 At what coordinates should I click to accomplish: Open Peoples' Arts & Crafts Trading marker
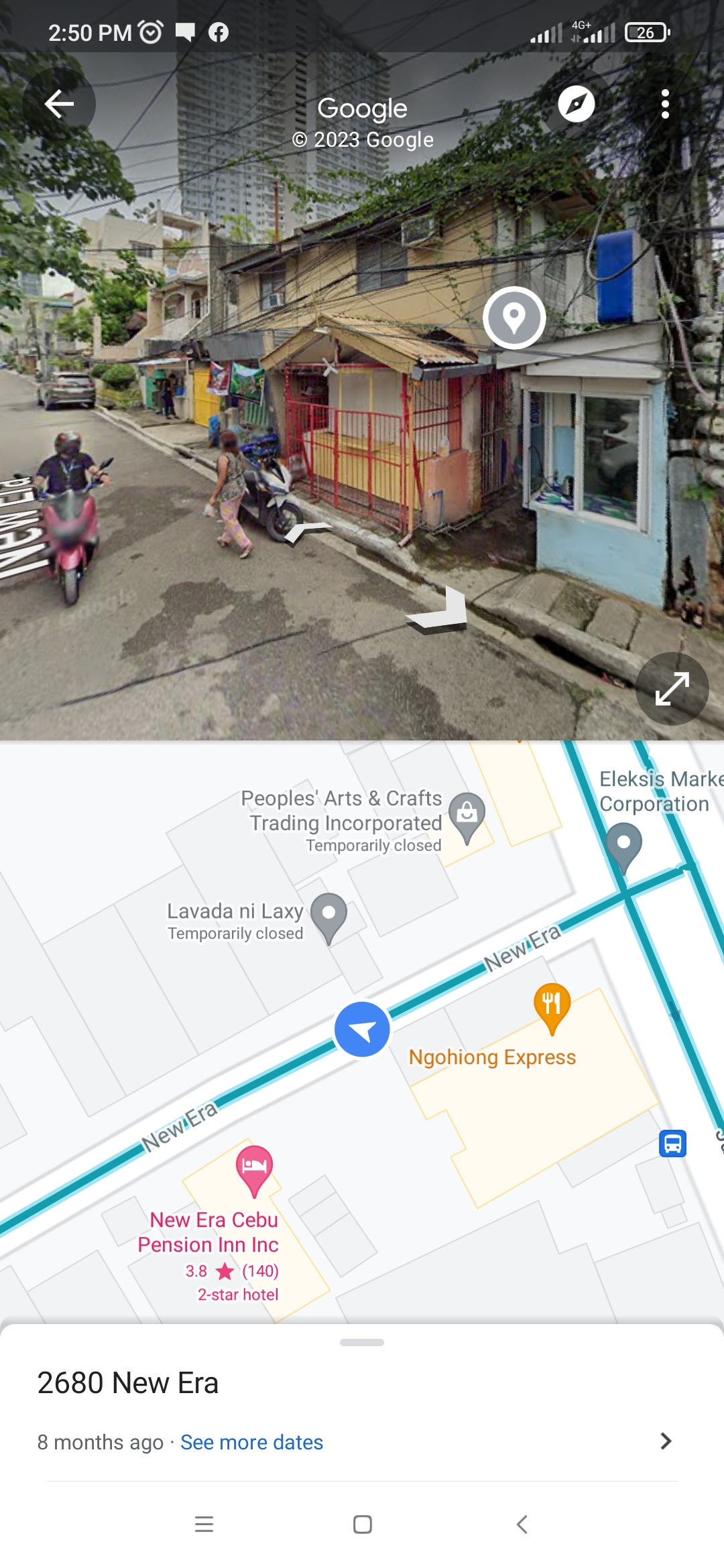click(x=467, y=815)
